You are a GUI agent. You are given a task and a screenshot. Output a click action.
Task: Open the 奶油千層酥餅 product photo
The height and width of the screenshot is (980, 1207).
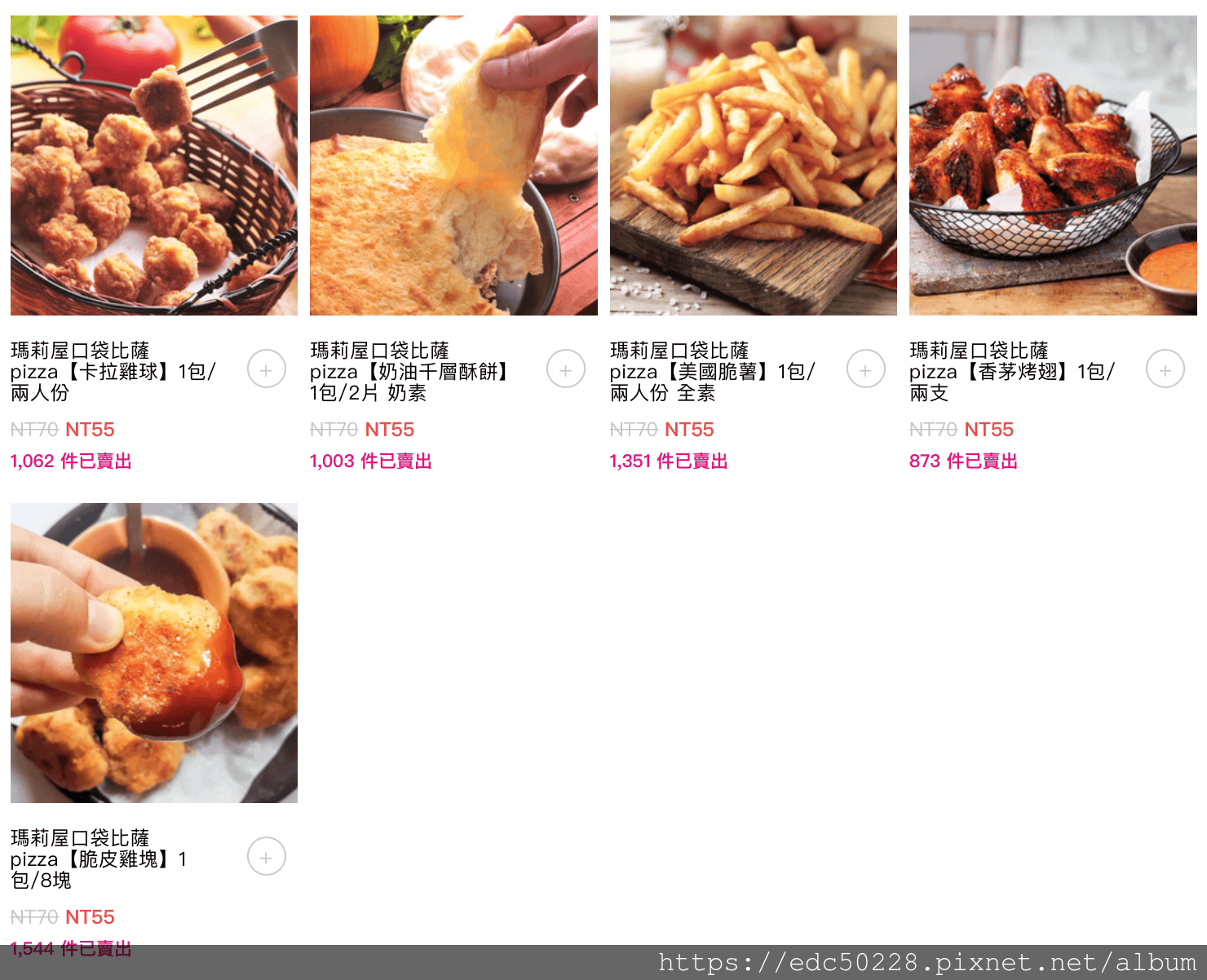pos(453,166)
